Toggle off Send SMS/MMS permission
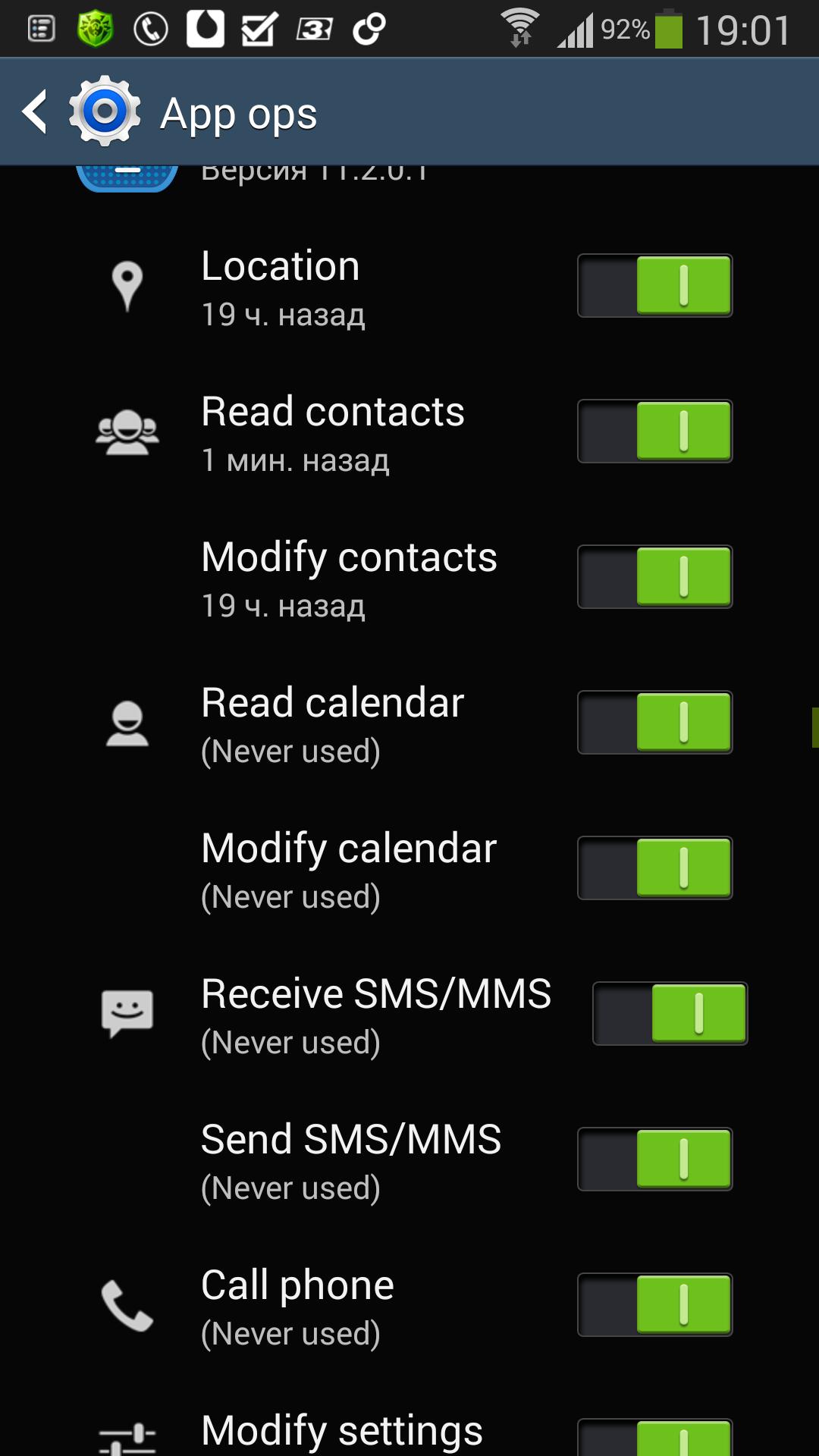The width and height of the screenshot is (819, 1456). pyautogui.click(x=654, y=1159)
